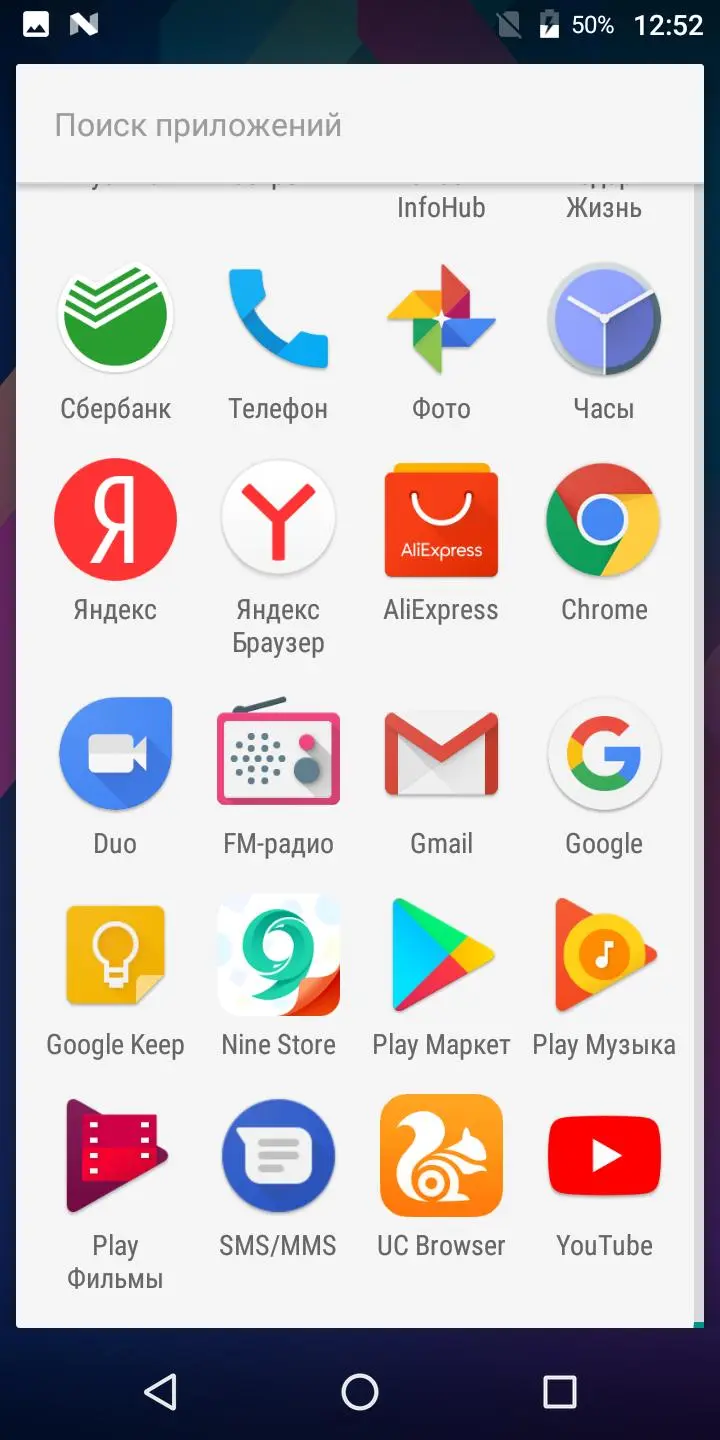Launch the Телефон dialer app
Viewport: 720px width, 1440px height.
(x=278, y=320)
